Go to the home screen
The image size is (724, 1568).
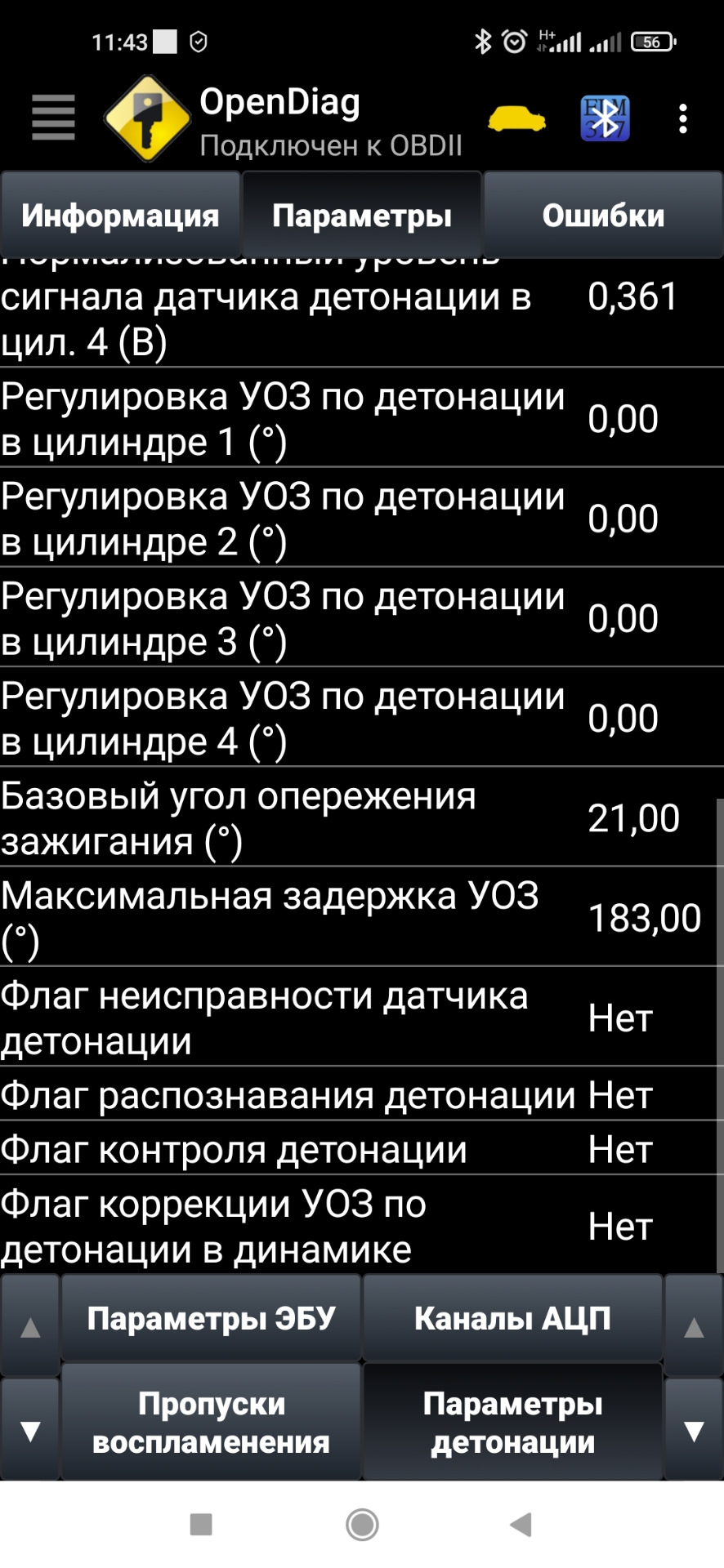(x=362, y=1524)
